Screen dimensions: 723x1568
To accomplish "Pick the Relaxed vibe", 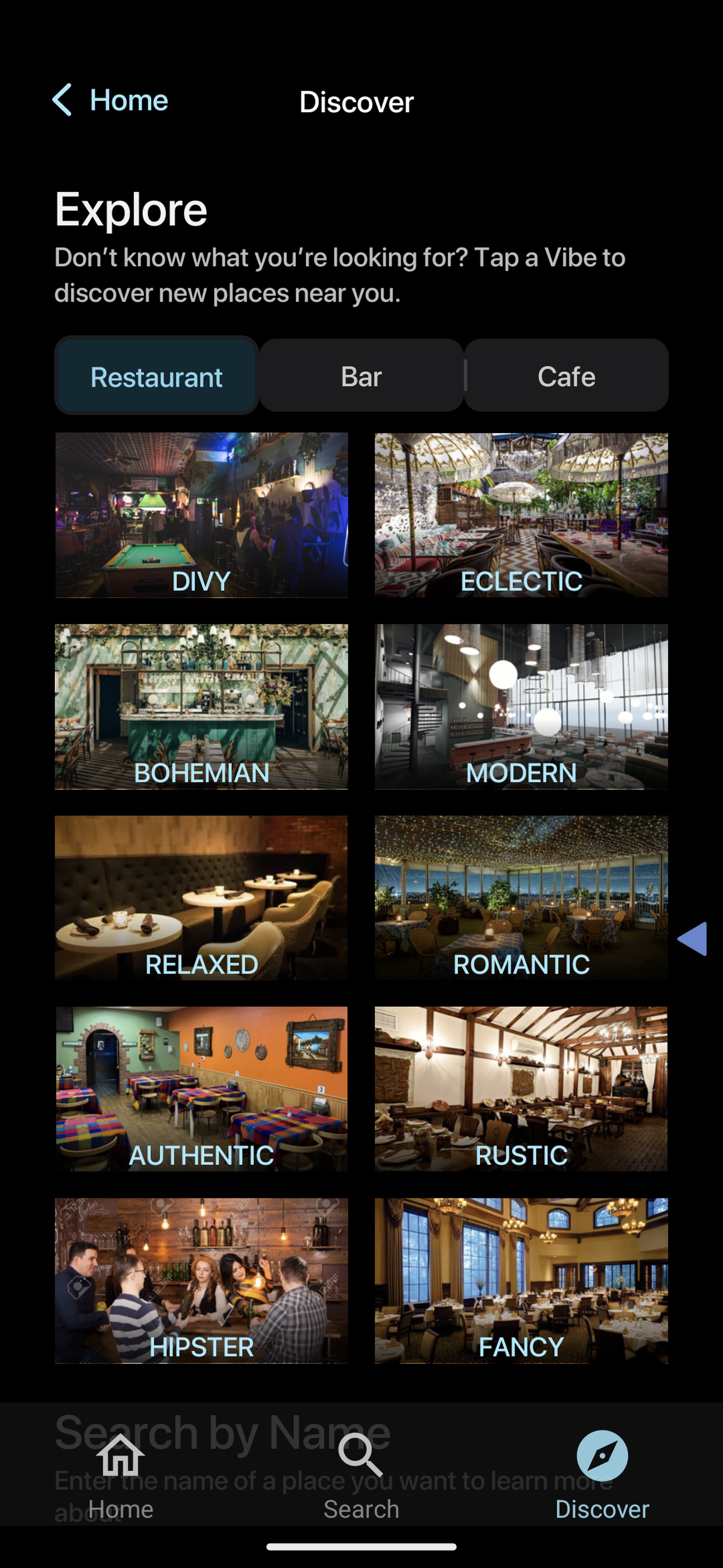I will click(x=201, y=898).
